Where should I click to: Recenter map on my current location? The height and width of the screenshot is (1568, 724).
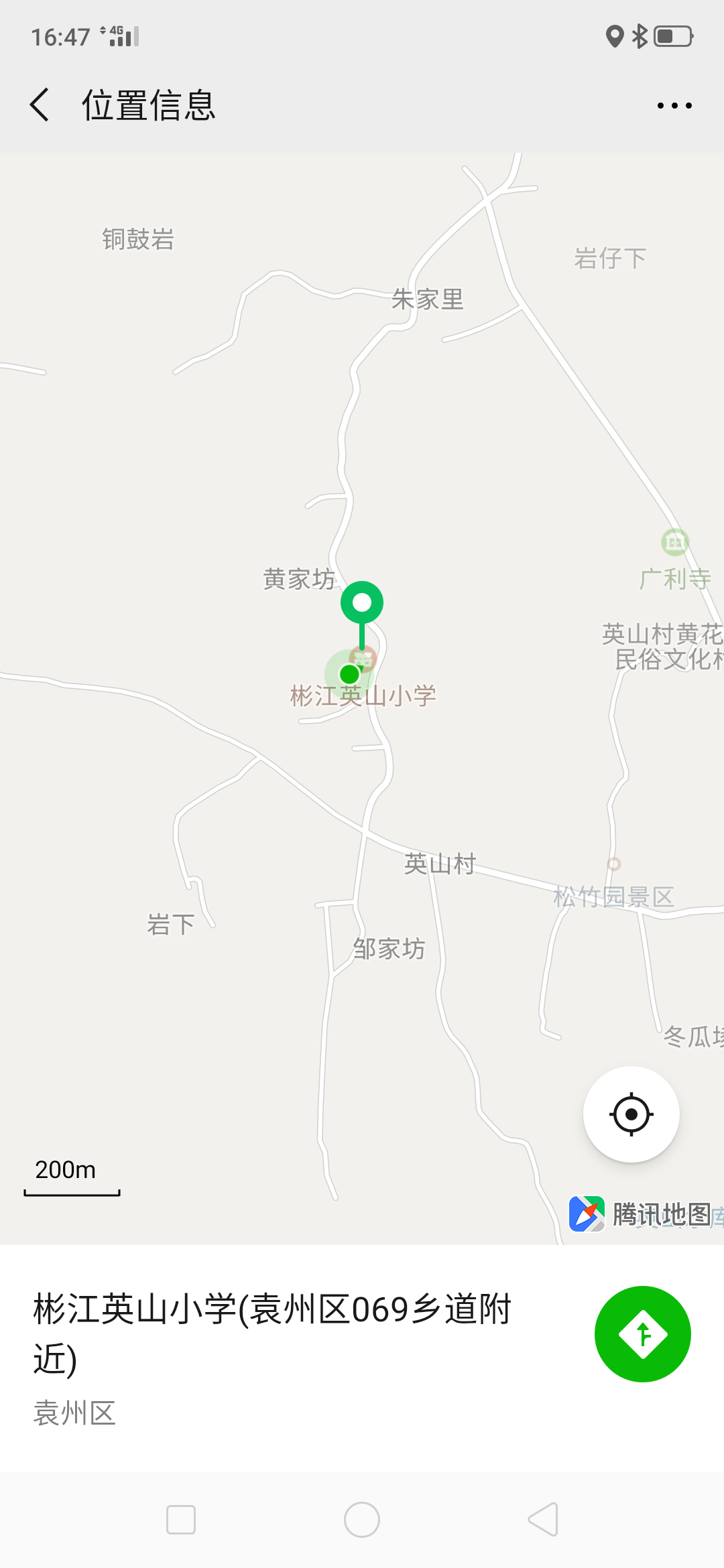[631, 1114]
